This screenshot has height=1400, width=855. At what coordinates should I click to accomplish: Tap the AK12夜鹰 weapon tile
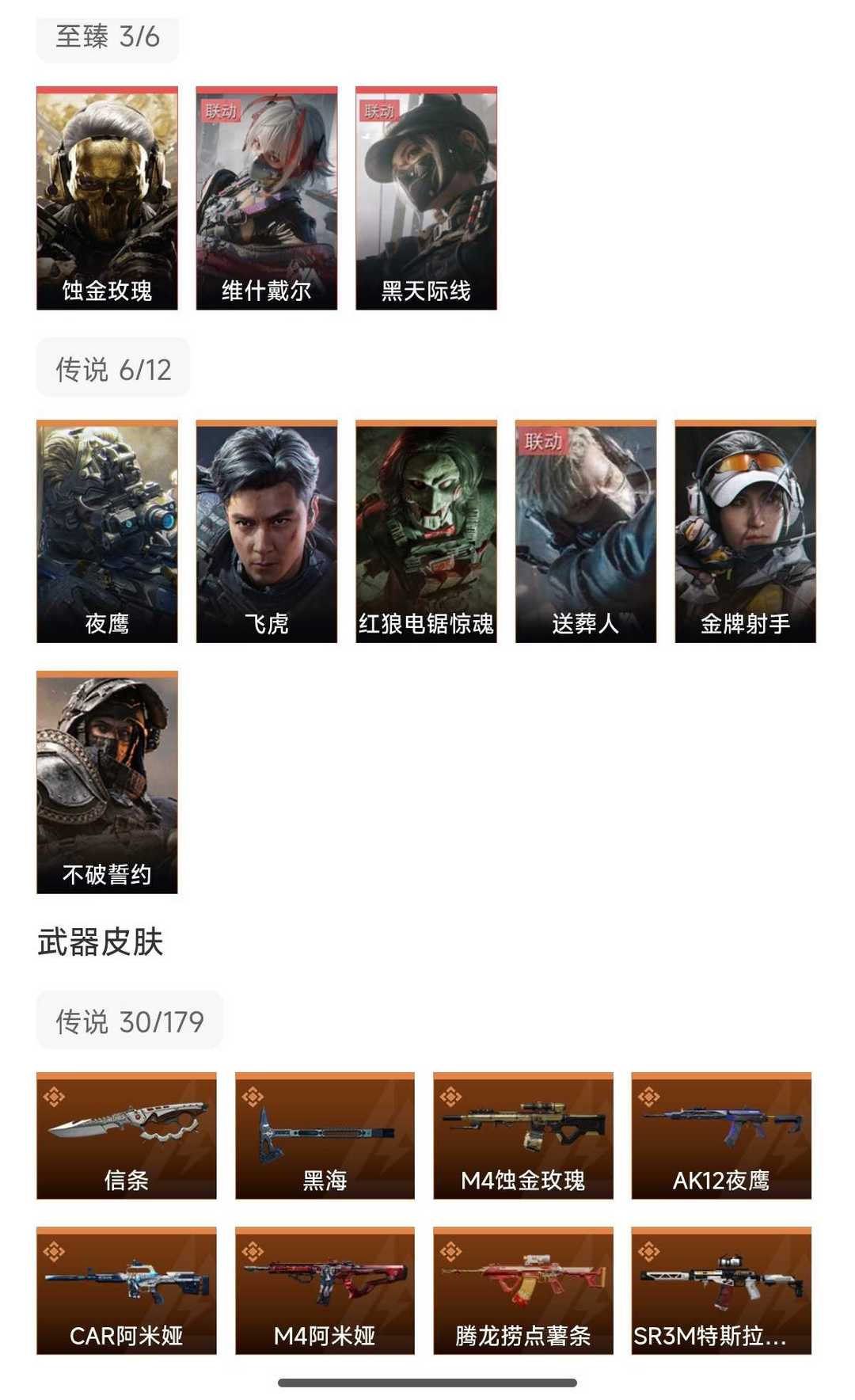[x=721, y=1136]
